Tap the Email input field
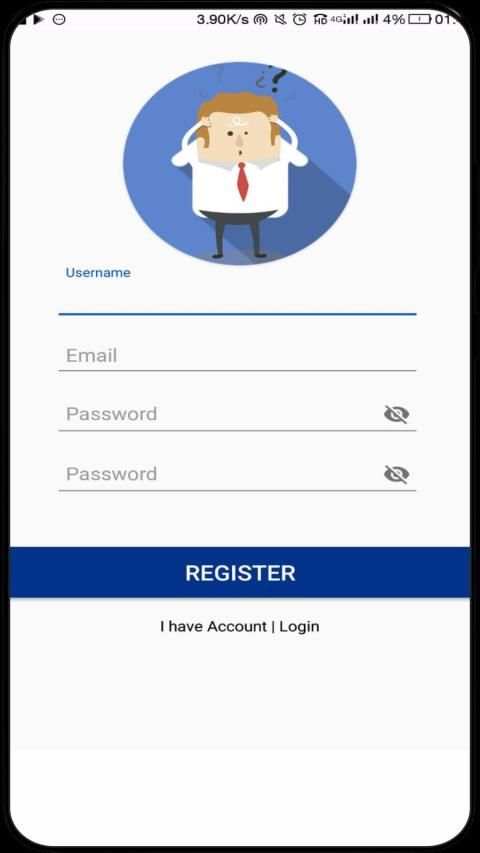 (x=237, y=356)
